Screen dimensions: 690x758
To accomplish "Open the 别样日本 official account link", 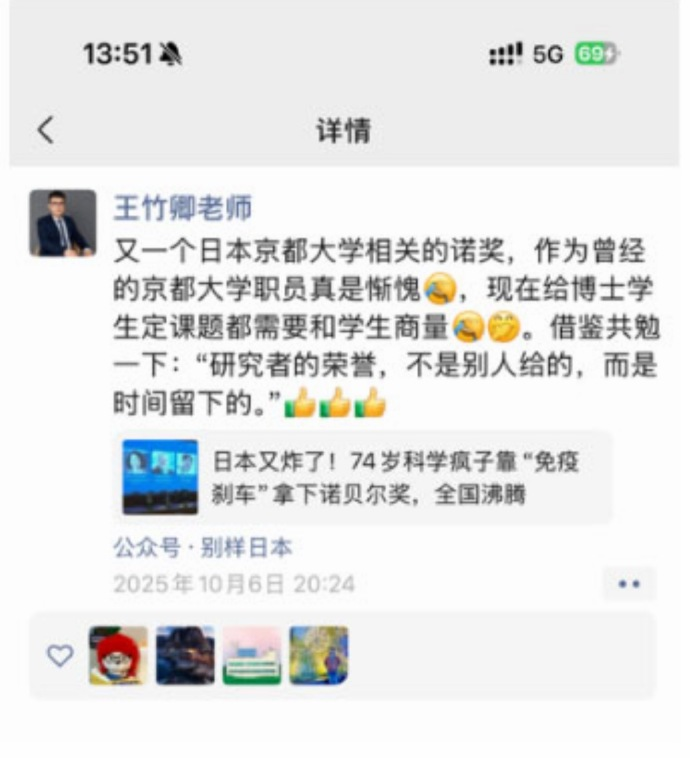I will (x=202, y=548).
